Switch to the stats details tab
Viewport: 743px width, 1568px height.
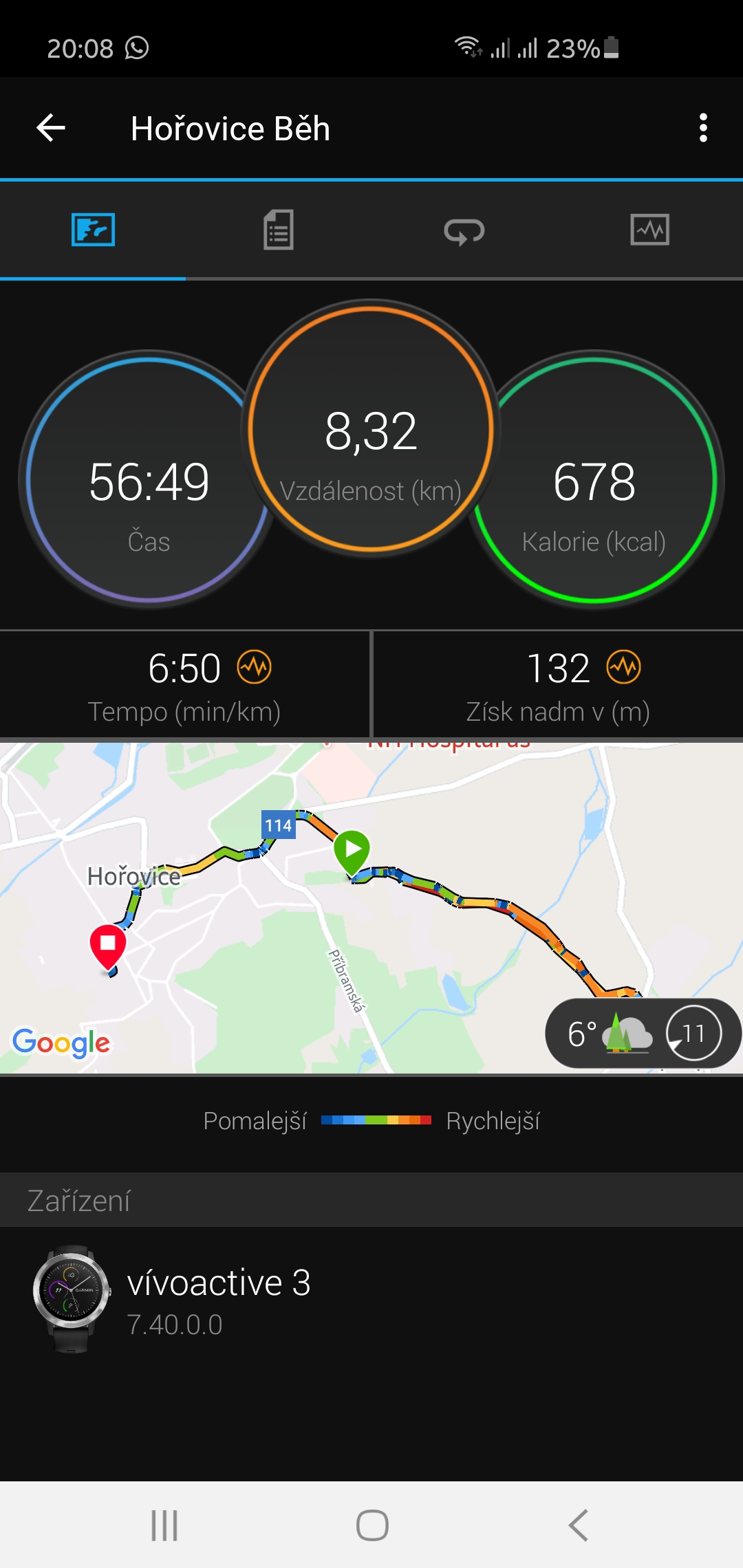click(x=279, y=230)
